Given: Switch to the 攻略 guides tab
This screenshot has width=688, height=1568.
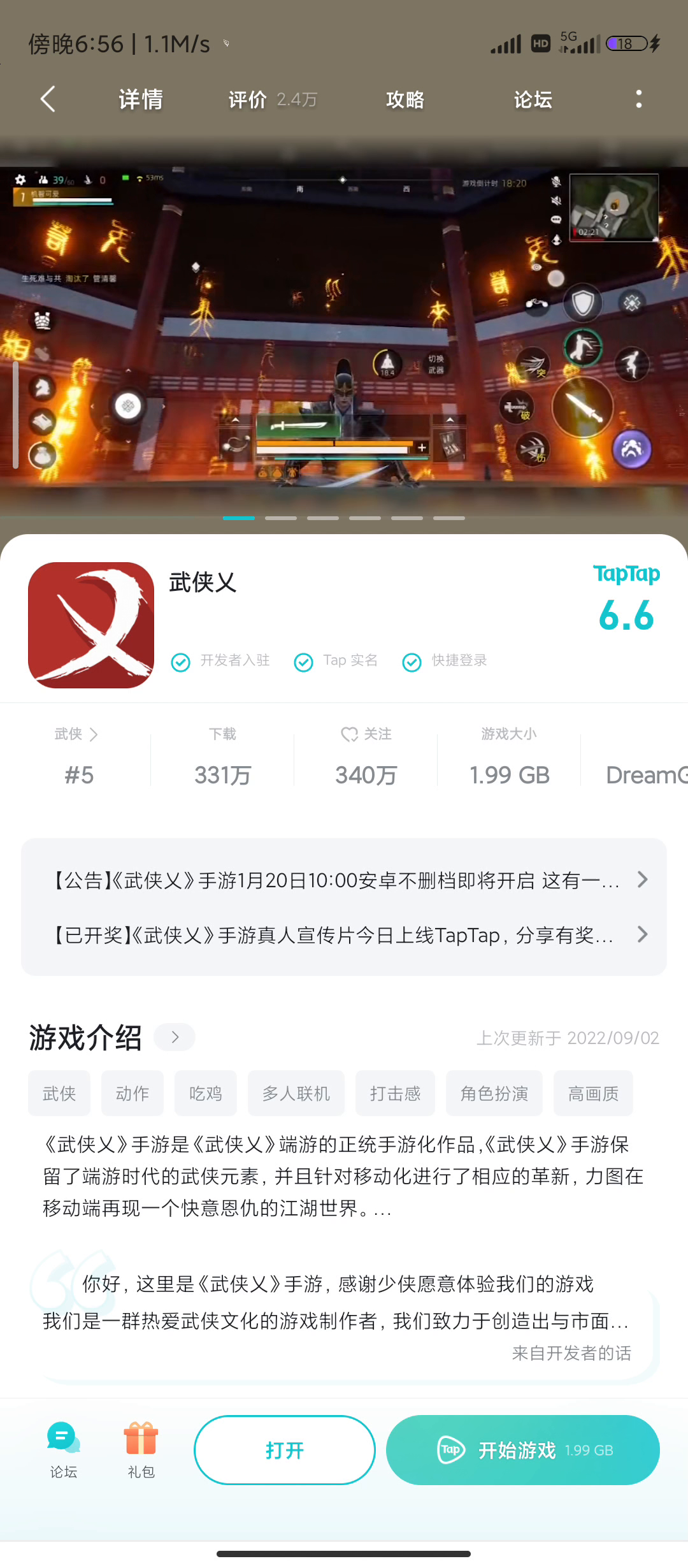Looking at the screenshot, I should pyautogui.click(x=405, y=99).
